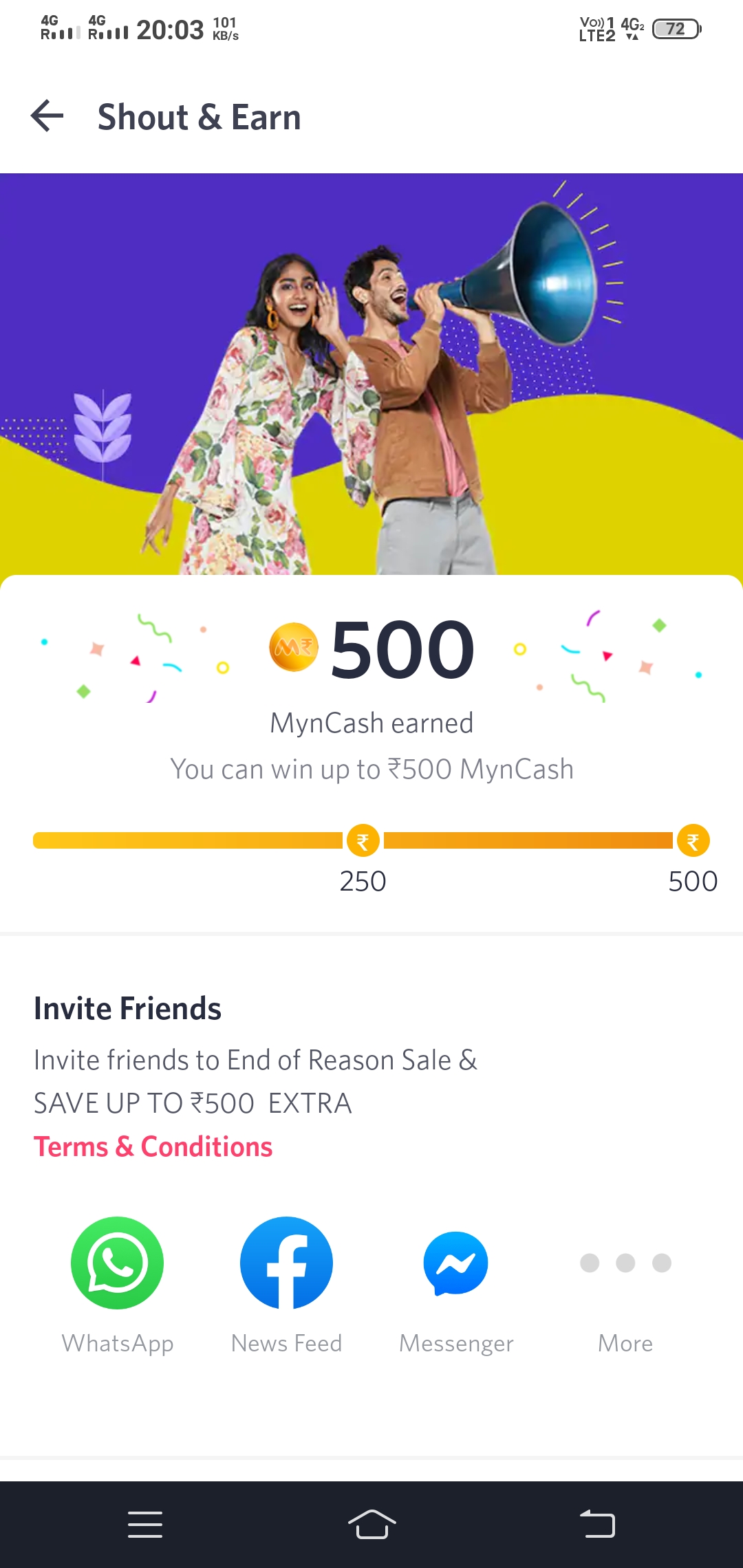Open recent apps from the navigation bar
Image resolution: width=743 pixels, height=1568 pixels.
145,1524
